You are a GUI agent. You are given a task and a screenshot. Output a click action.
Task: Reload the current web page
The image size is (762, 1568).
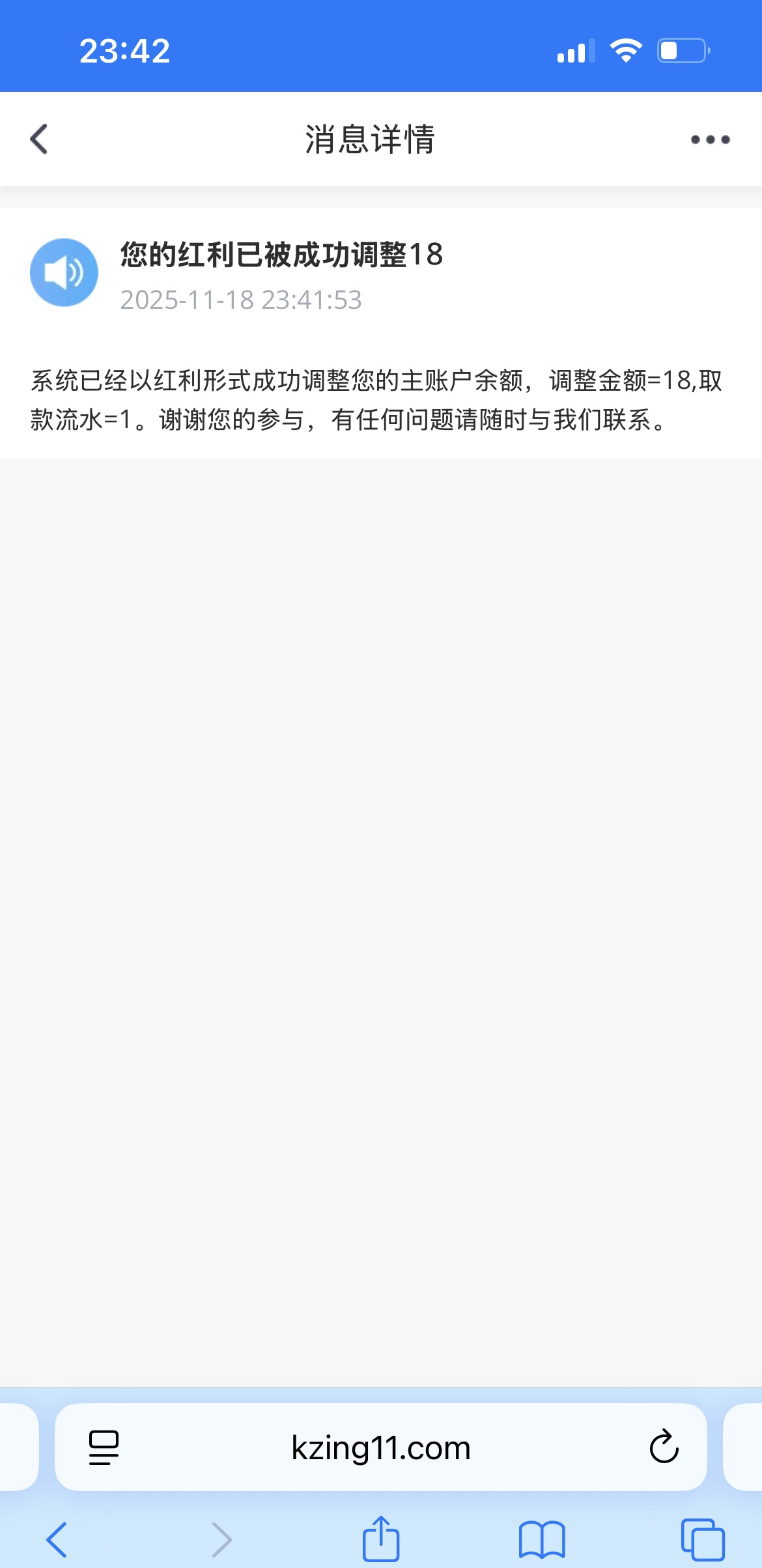[664, 1447]
